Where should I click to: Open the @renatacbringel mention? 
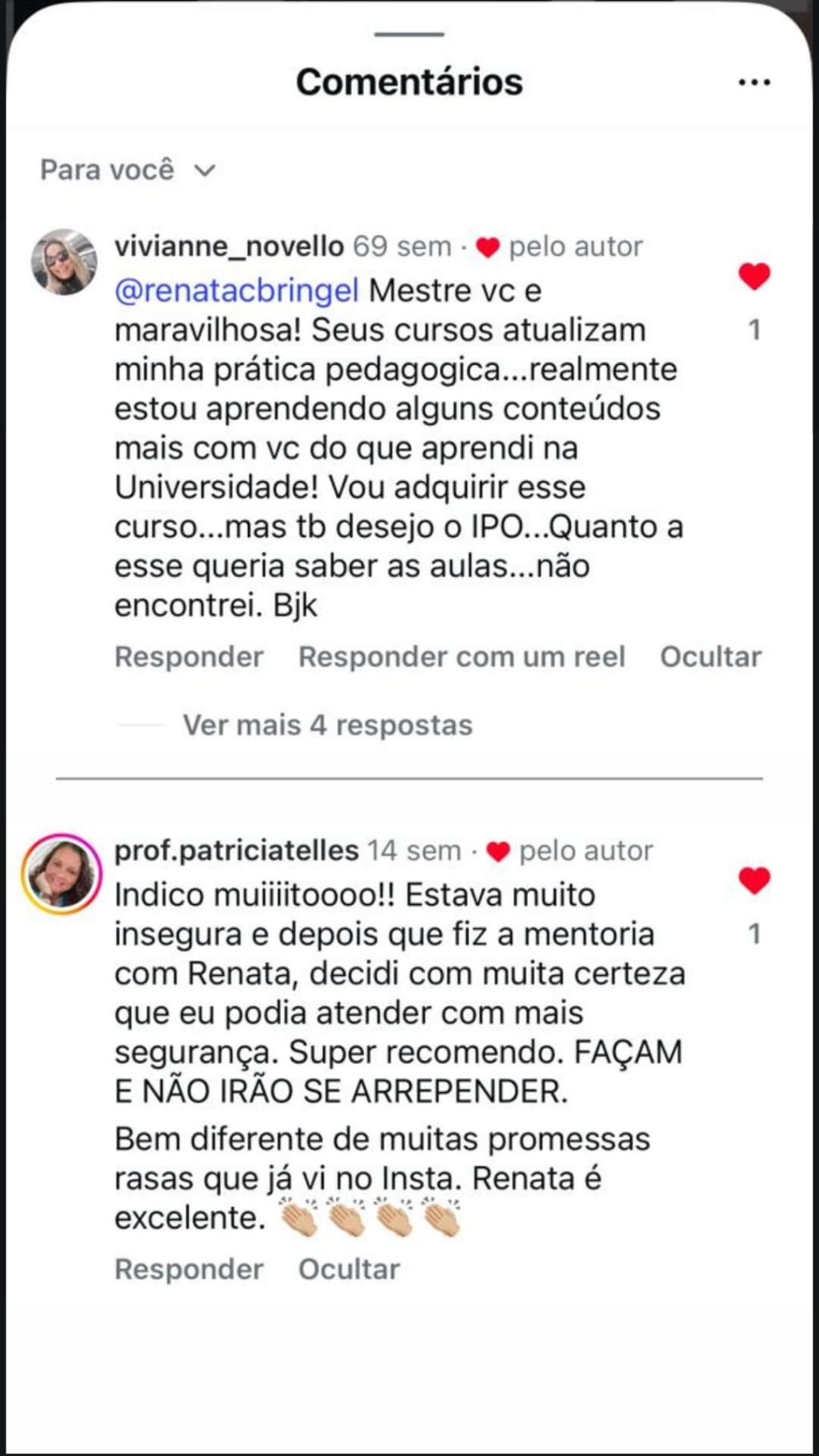237,290
